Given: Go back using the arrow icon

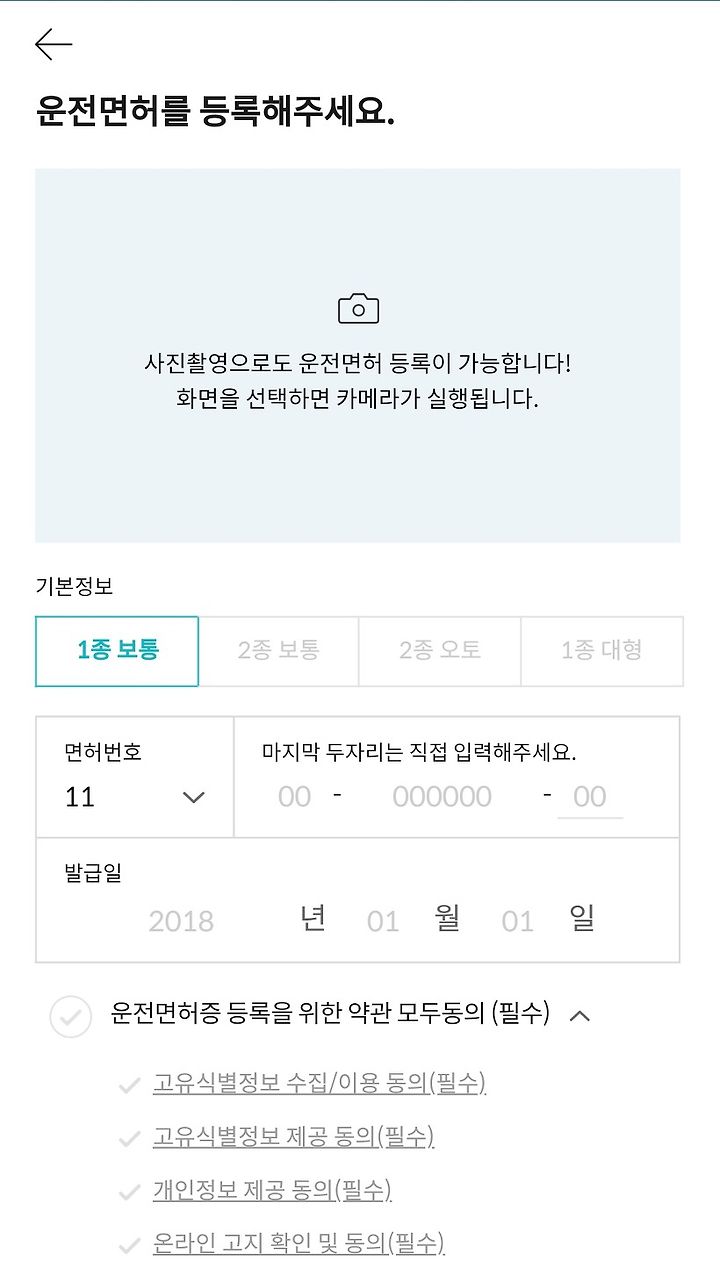Looking at the screenshot, I should pyautogui.click(x=53, y=44).
